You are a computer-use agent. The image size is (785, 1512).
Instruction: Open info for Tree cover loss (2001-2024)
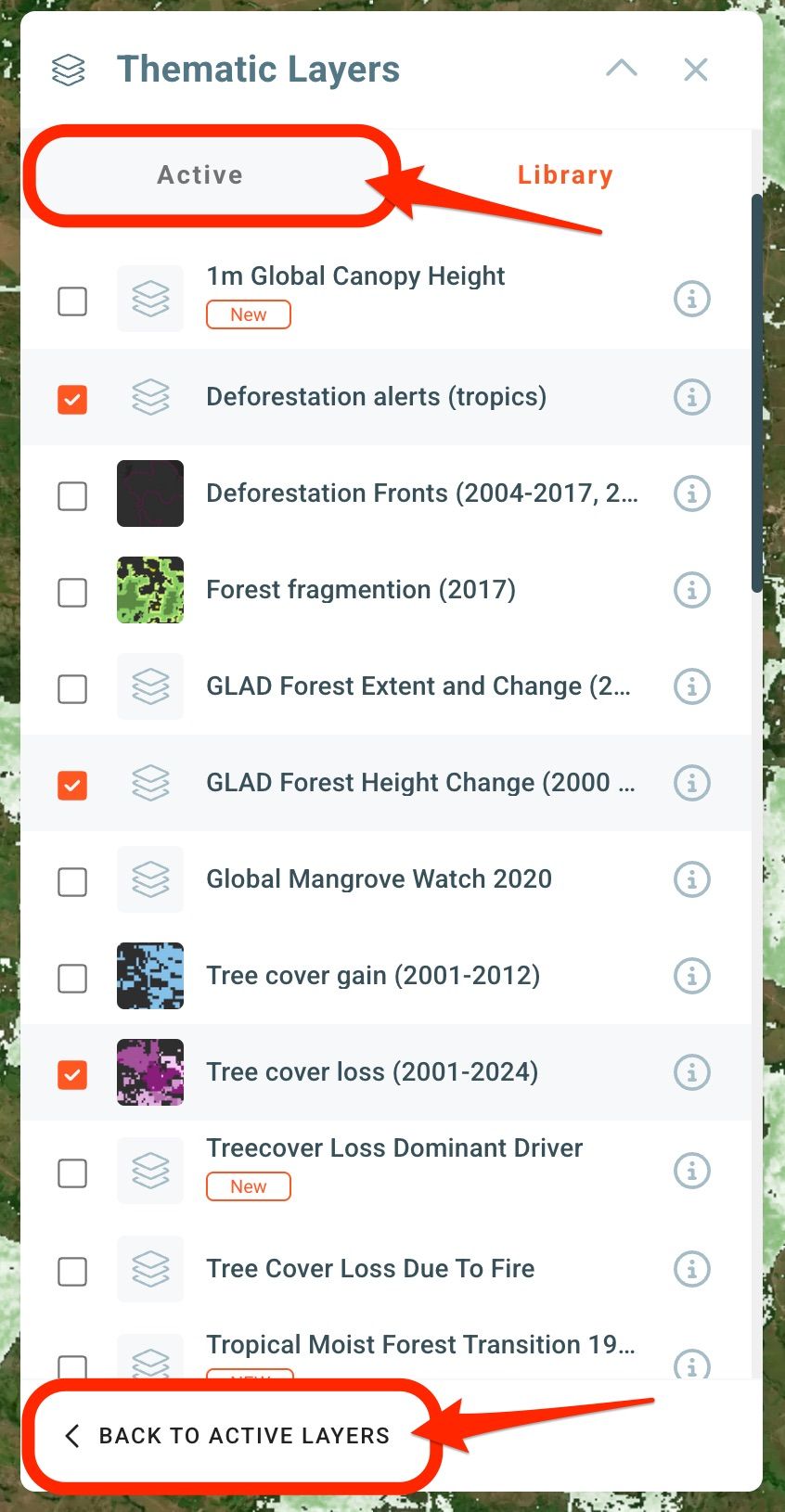tap(691, 1072)
